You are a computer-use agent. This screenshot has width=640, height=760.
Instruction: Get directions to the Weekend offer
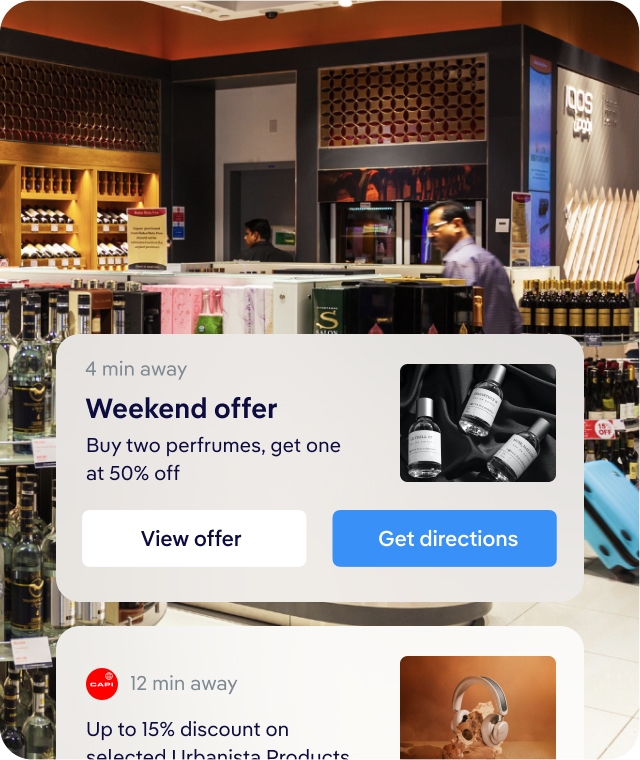click(444, 539)
